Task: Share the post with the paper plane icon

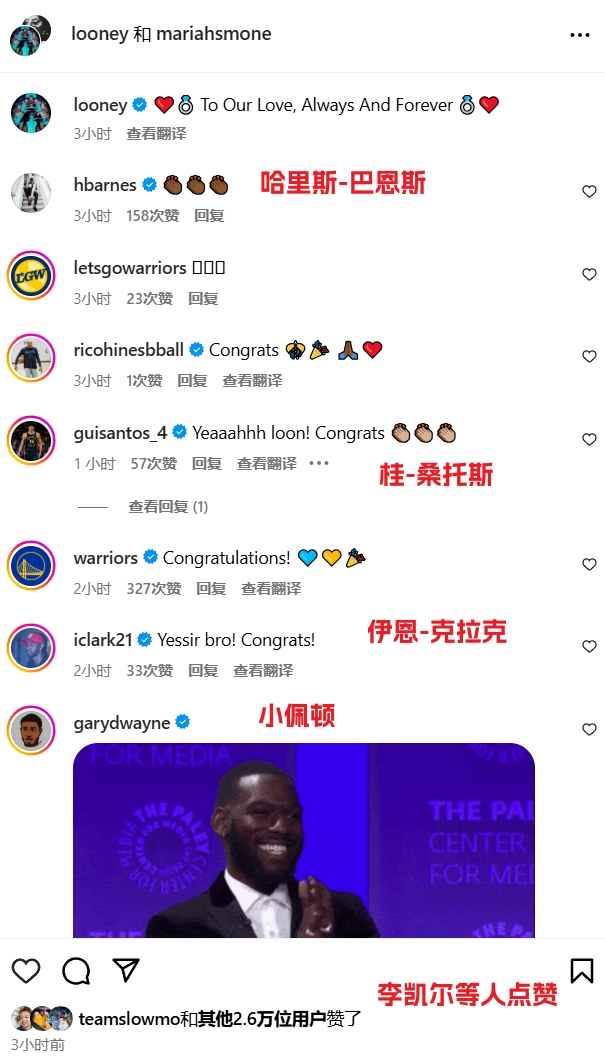Action: point(125,970)
